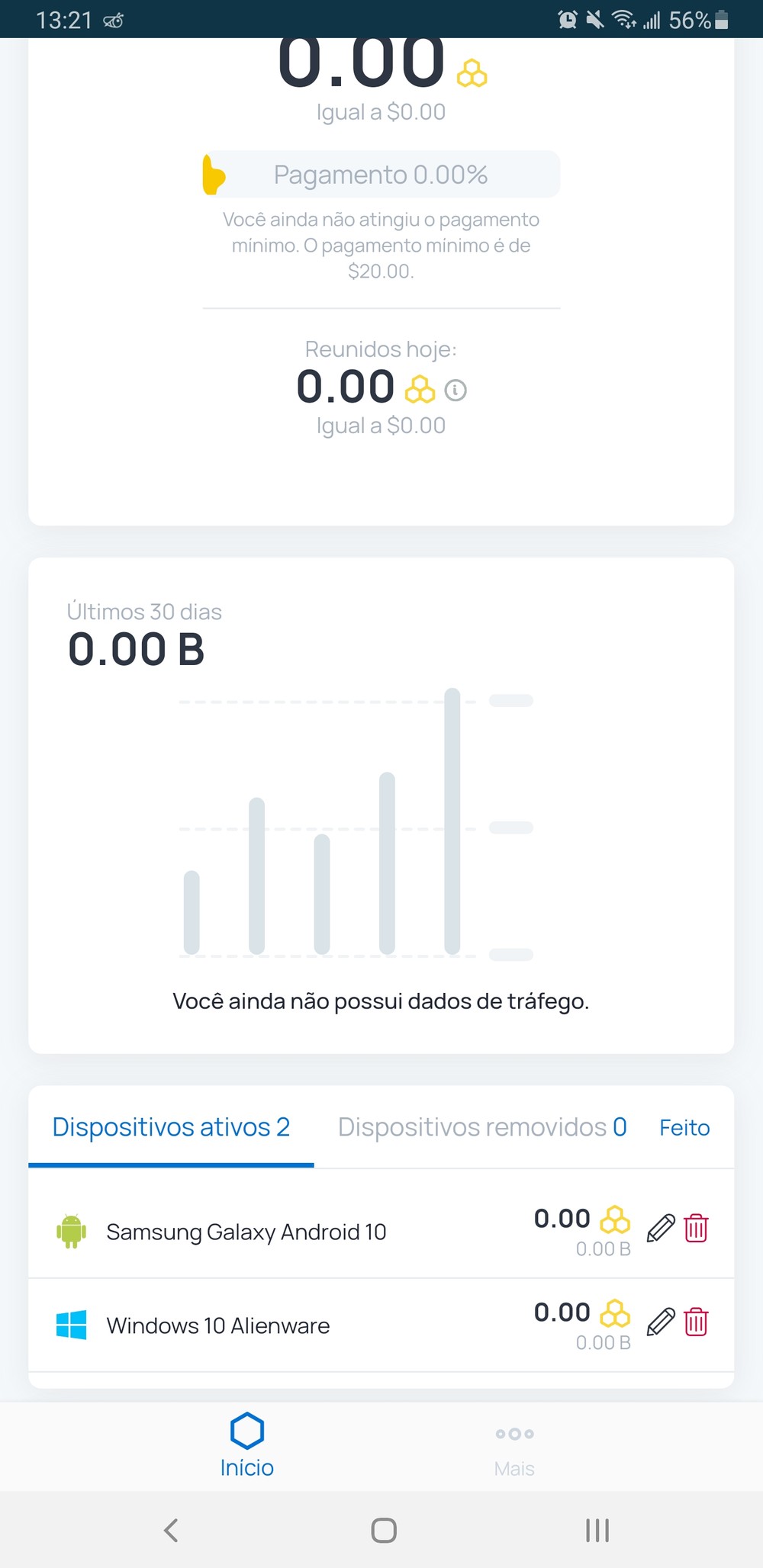Screen dimensions: 763x1568
Task: Edit Windows 10 Alienware device name
Action: (661, 1322)
